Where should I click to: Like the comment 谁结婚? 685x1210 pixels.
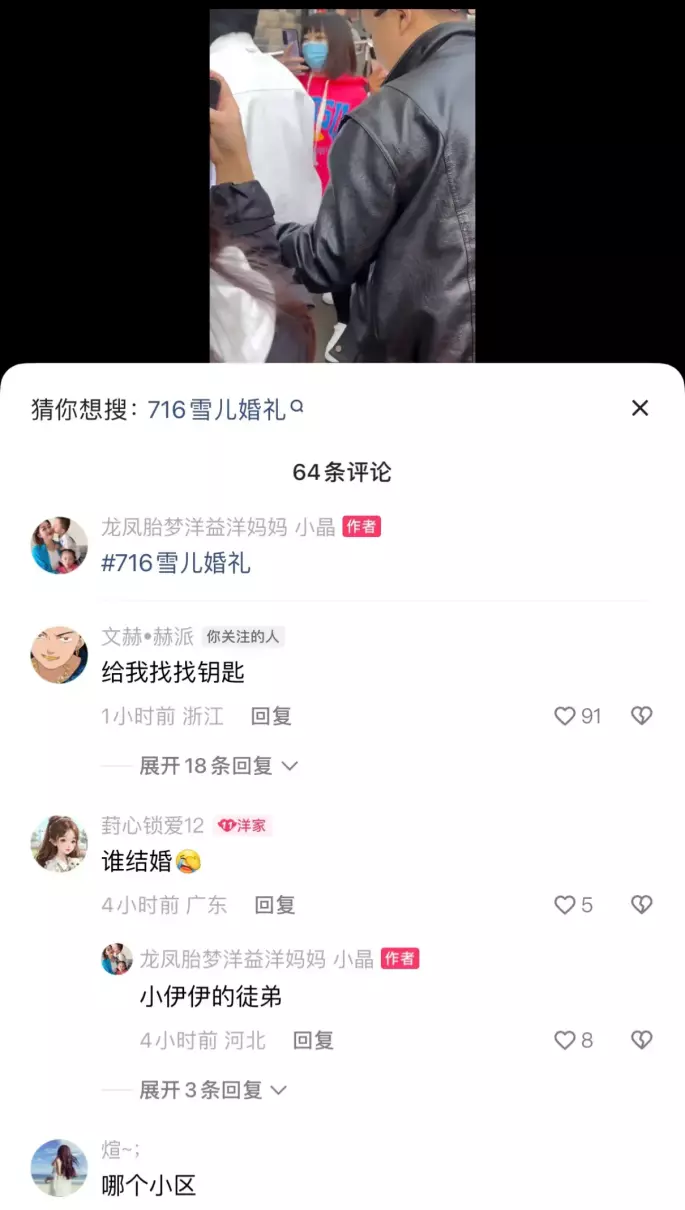pos(574,905)
